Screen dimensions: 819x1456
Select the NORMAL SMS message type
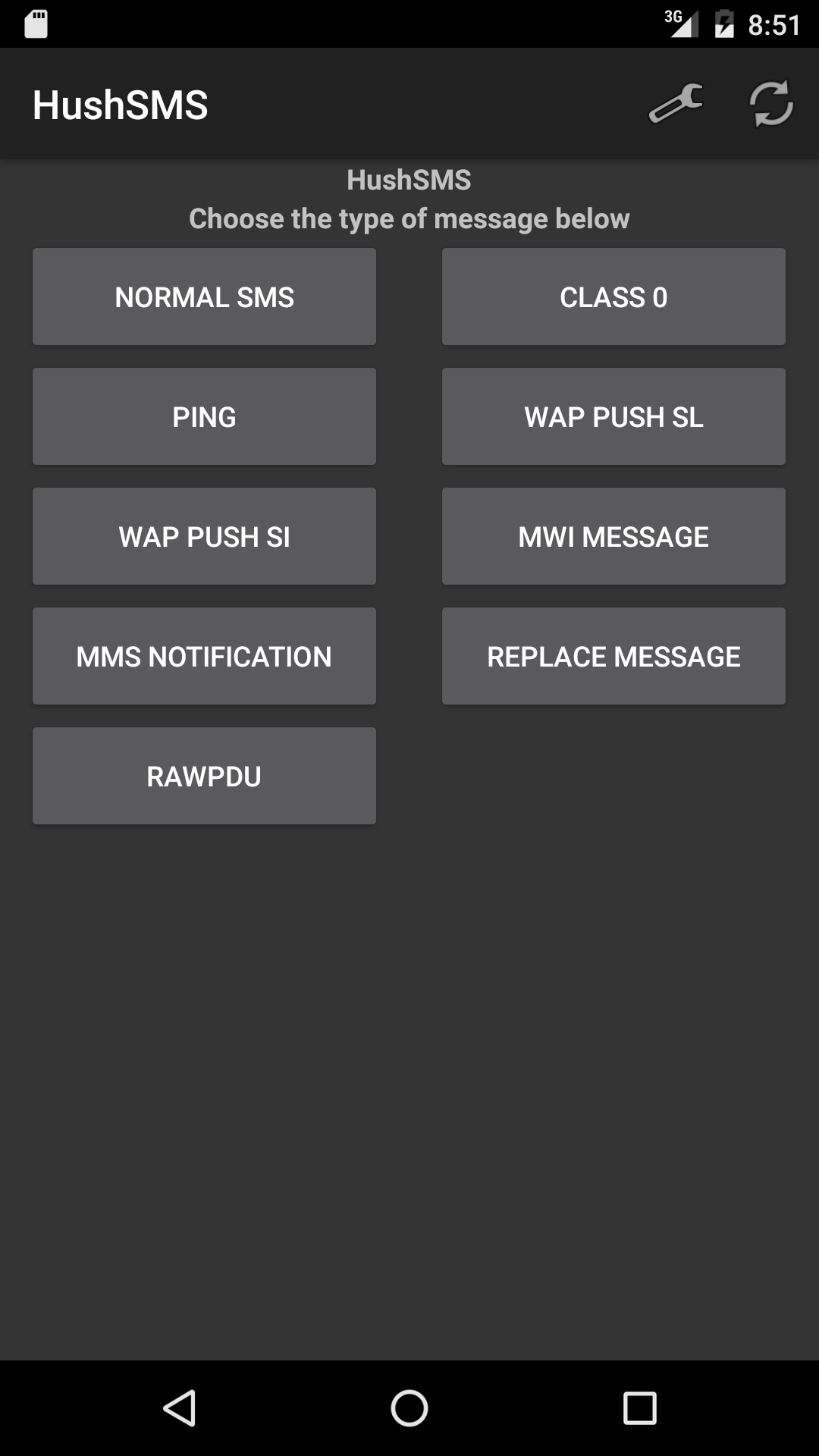203,296
